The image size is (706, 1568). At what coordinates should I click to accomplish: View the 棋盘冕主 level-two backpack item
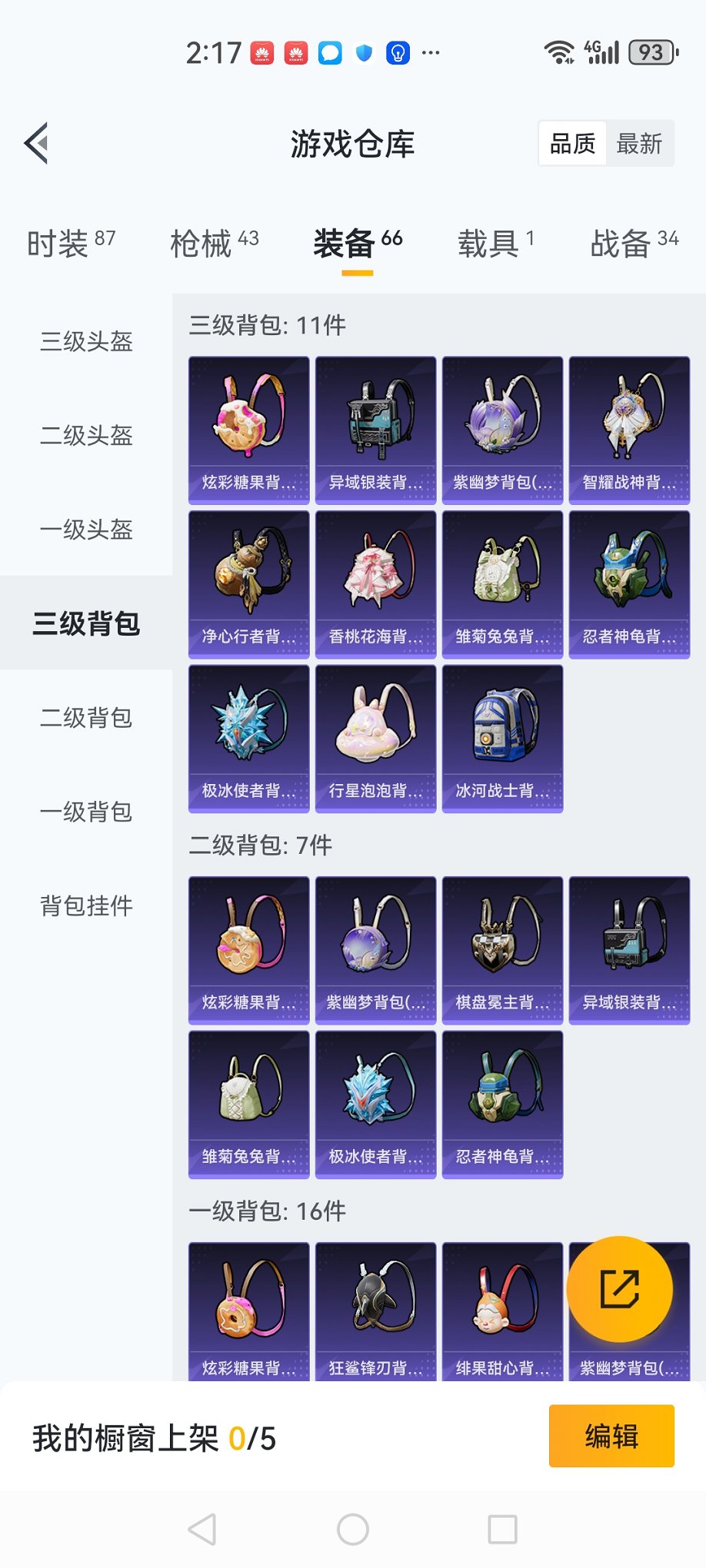[502, 950]
